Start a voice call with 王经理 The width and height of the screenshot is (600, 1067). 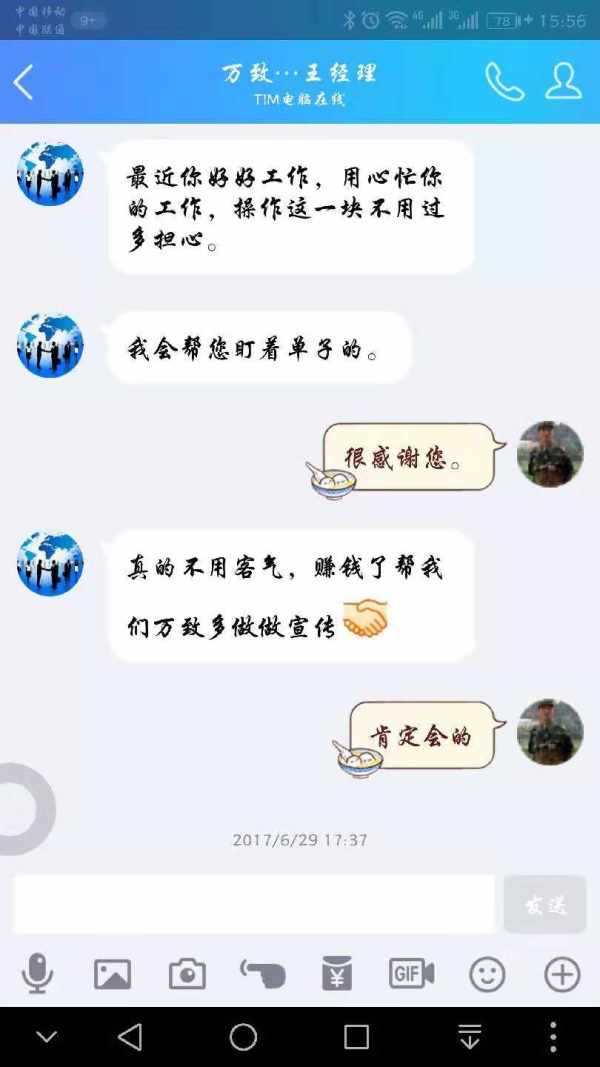pyautogui.click(x=504, y=82)
